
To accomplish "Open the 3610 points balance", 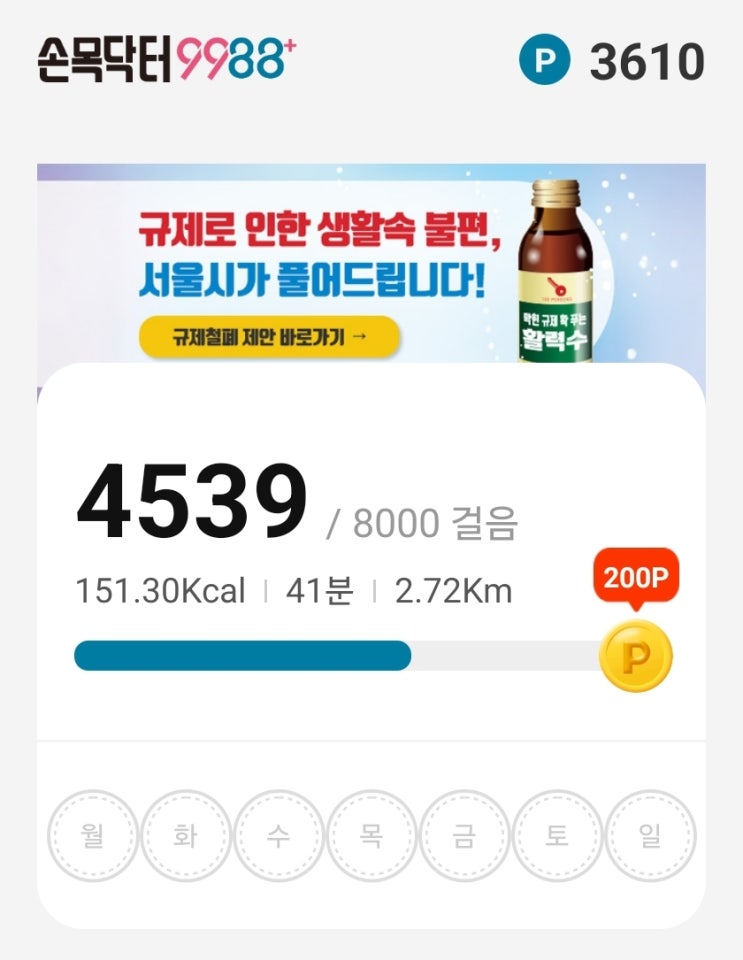I will [x=612, y=62].
